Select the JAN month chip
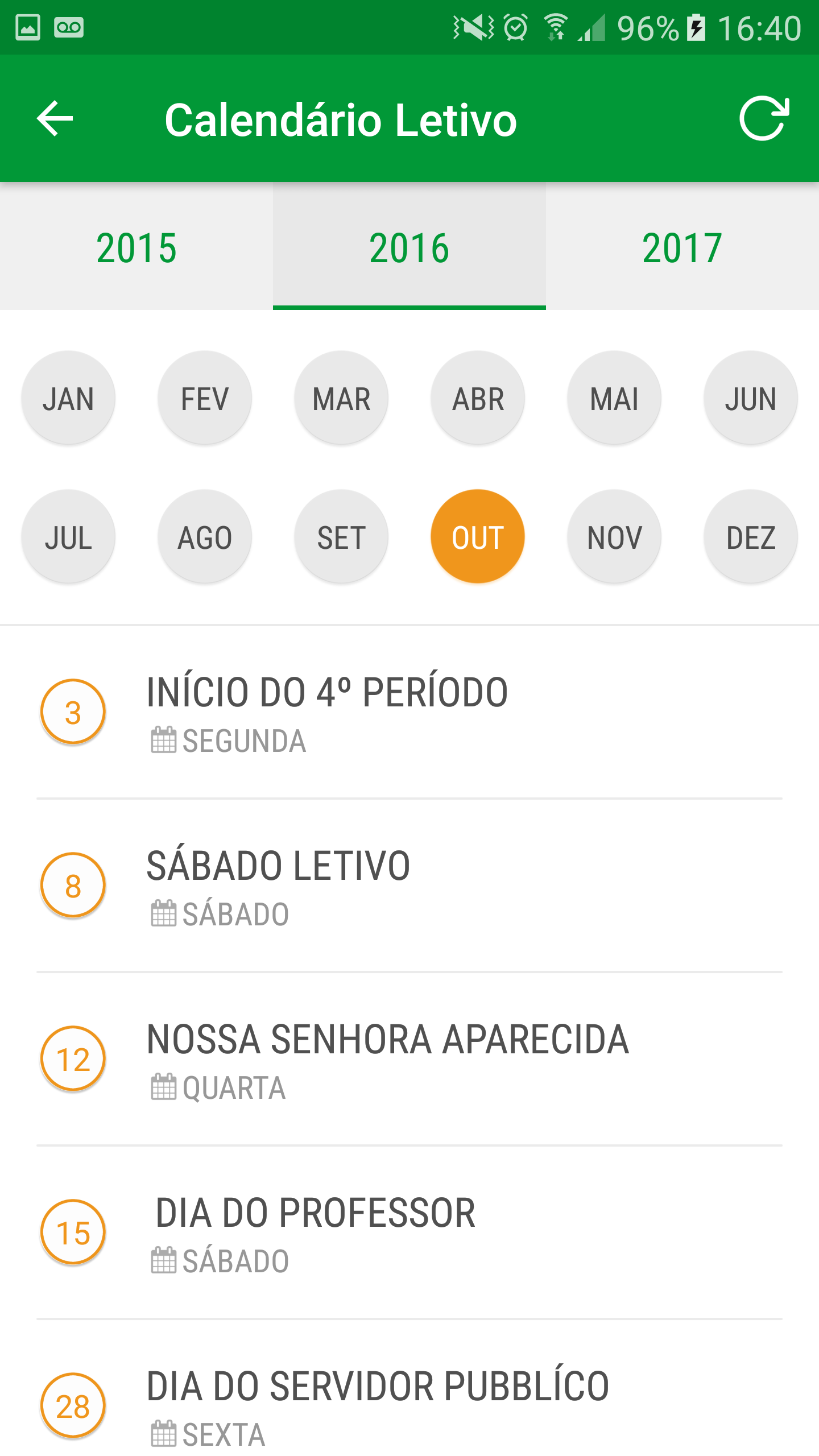This screenshot has width=819, height=1456. point(68,398)
